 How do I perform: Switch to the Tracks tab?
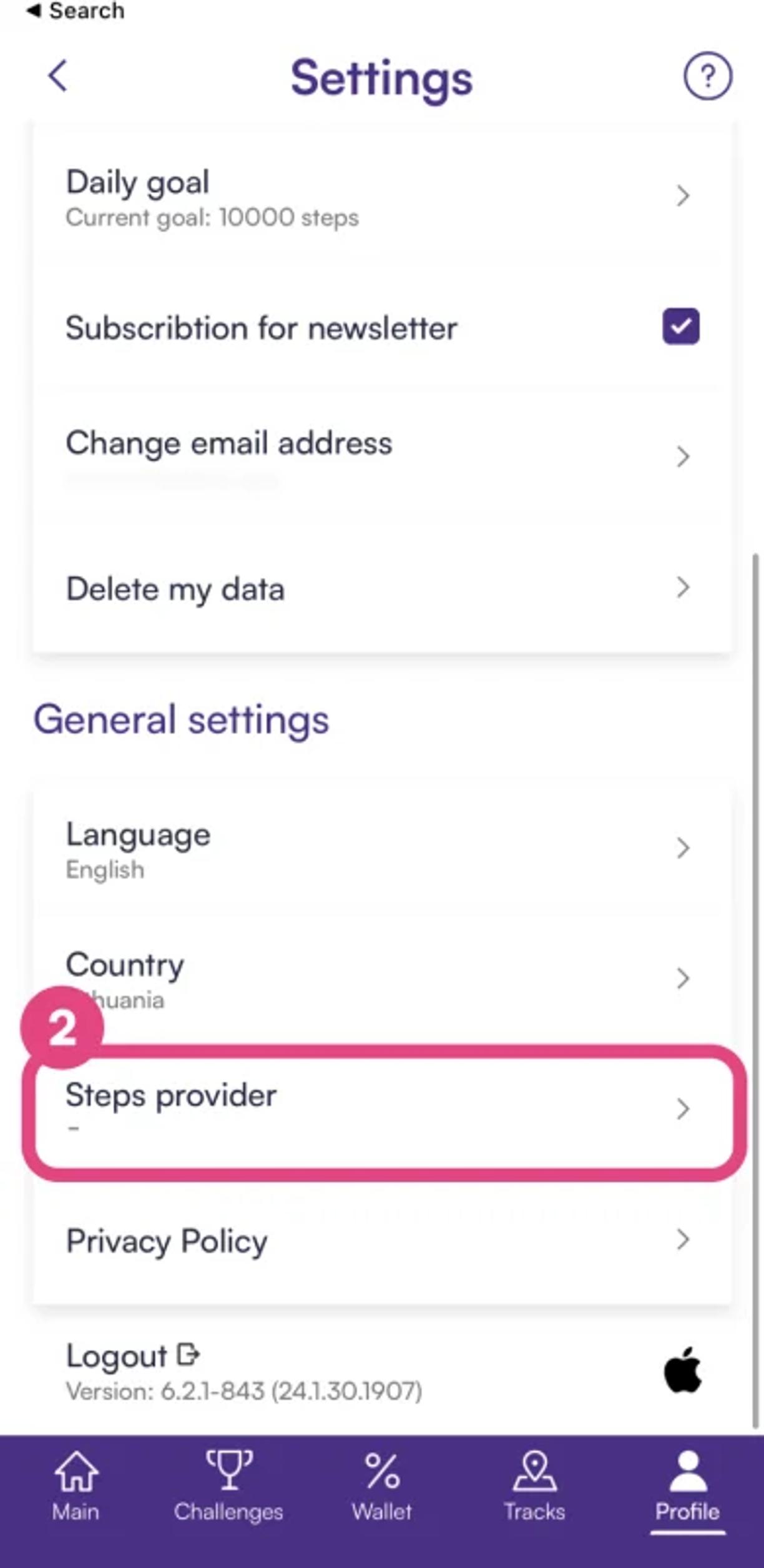[534, 1486]
